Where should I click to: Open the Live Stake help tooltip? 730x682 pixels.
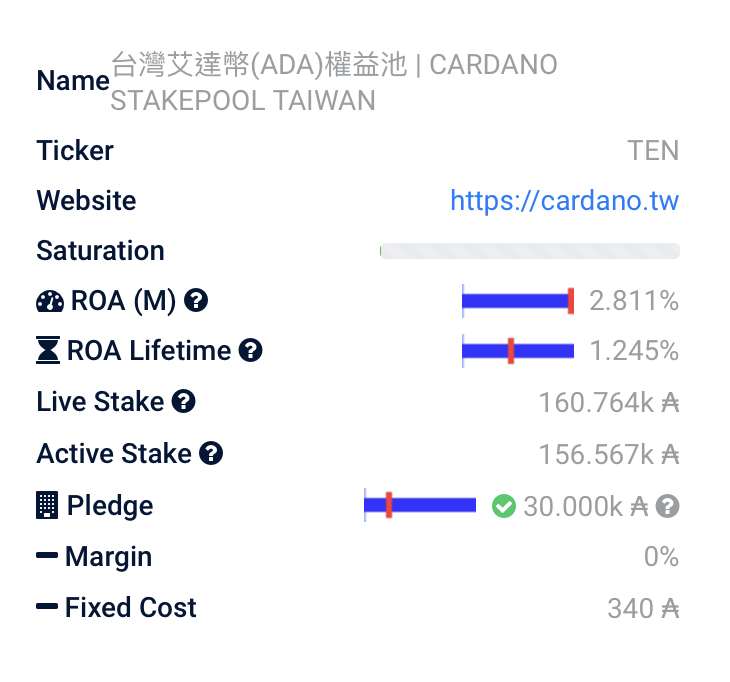183,402
